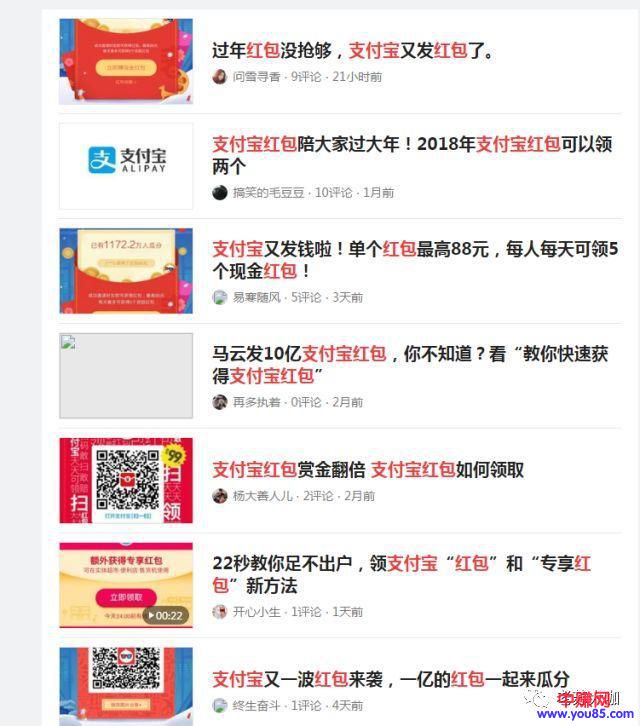View author 再多执着's profile
This screenshot has width=640, height=726.
(256, 402)
